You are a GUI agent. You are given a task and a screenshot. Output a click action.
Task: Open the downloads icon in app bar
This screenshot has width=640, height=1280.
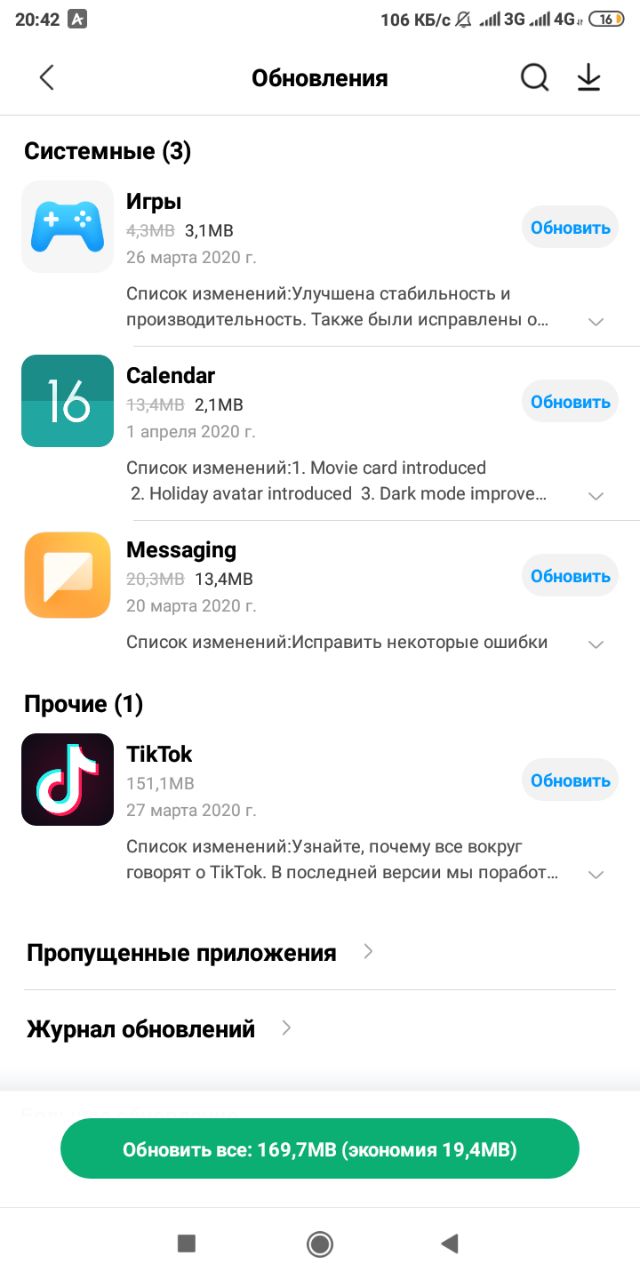pos(589,78)
